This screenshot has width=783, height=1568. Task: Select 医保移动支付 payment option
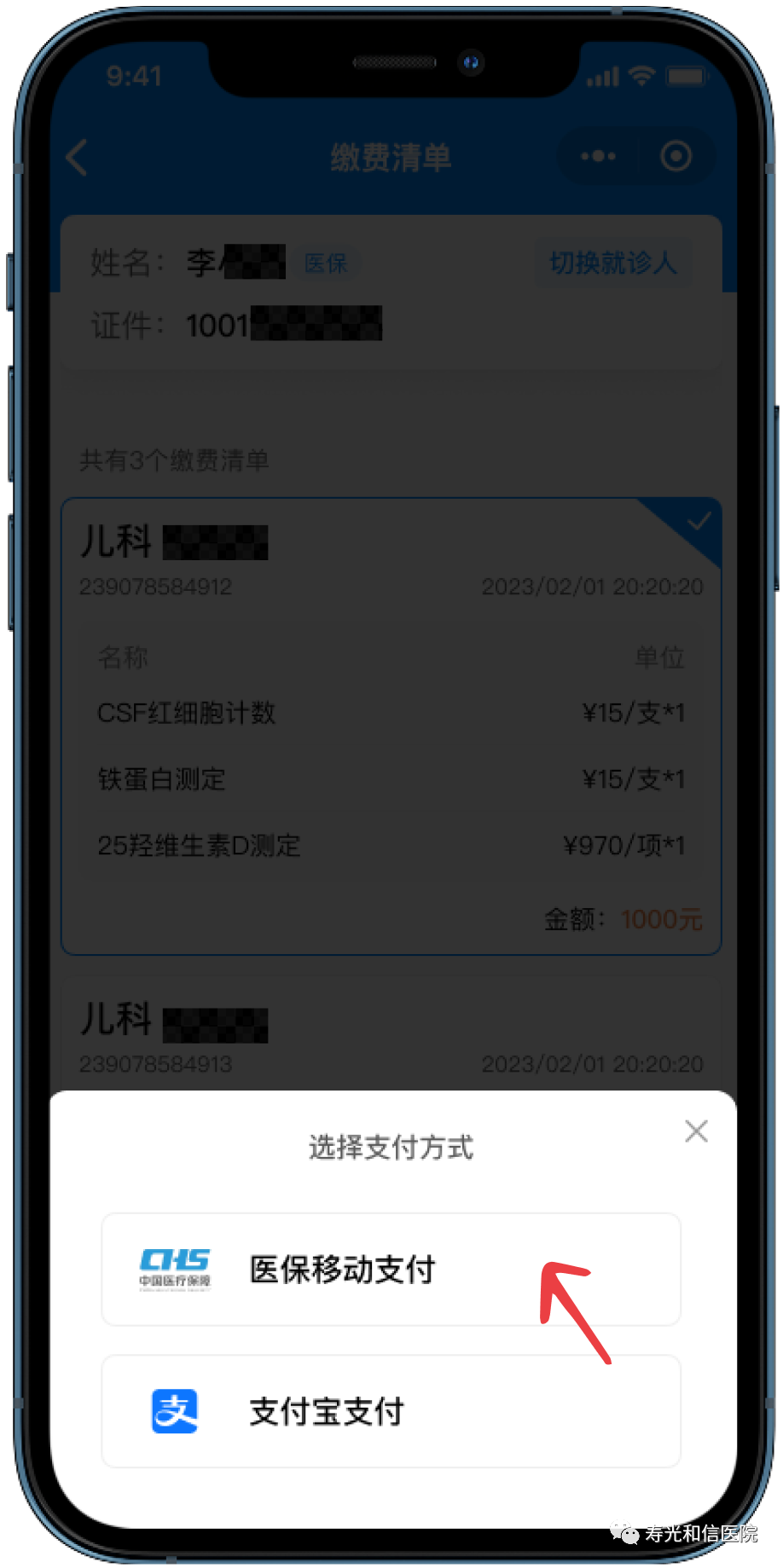coord(391,1269)
